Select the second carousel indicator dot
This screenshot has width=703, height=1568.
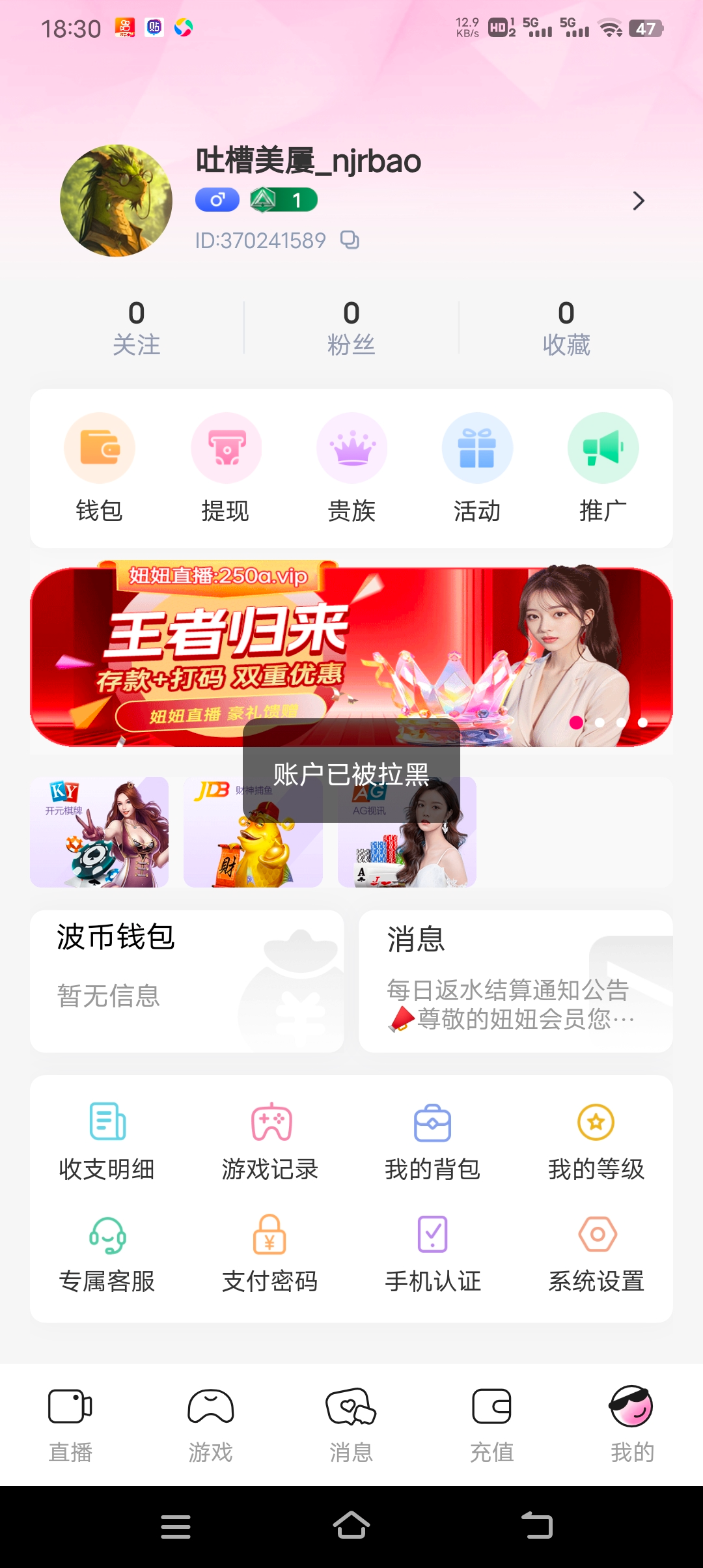click(x=599, y=723)
